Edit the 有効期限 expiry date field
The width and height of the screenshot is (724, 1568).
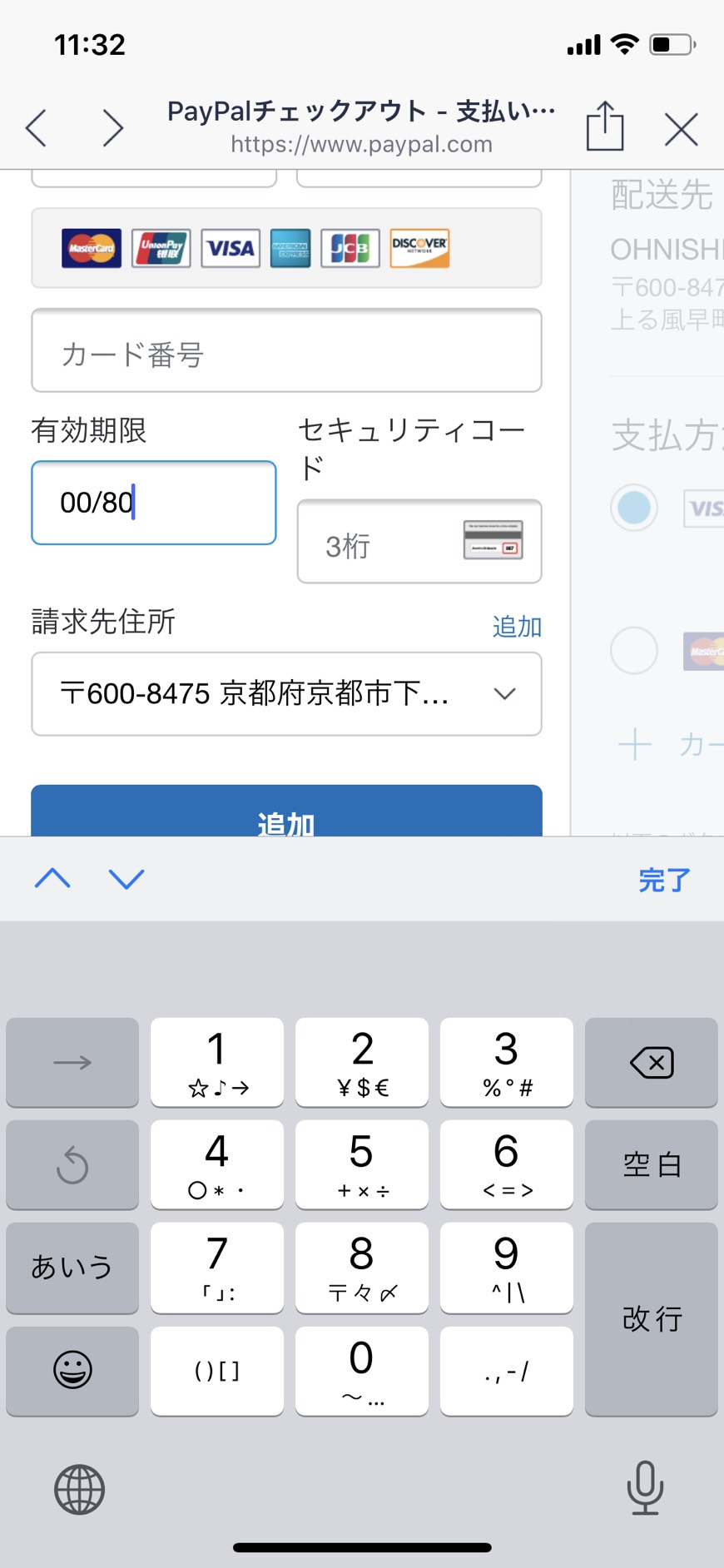click(154, 503)
